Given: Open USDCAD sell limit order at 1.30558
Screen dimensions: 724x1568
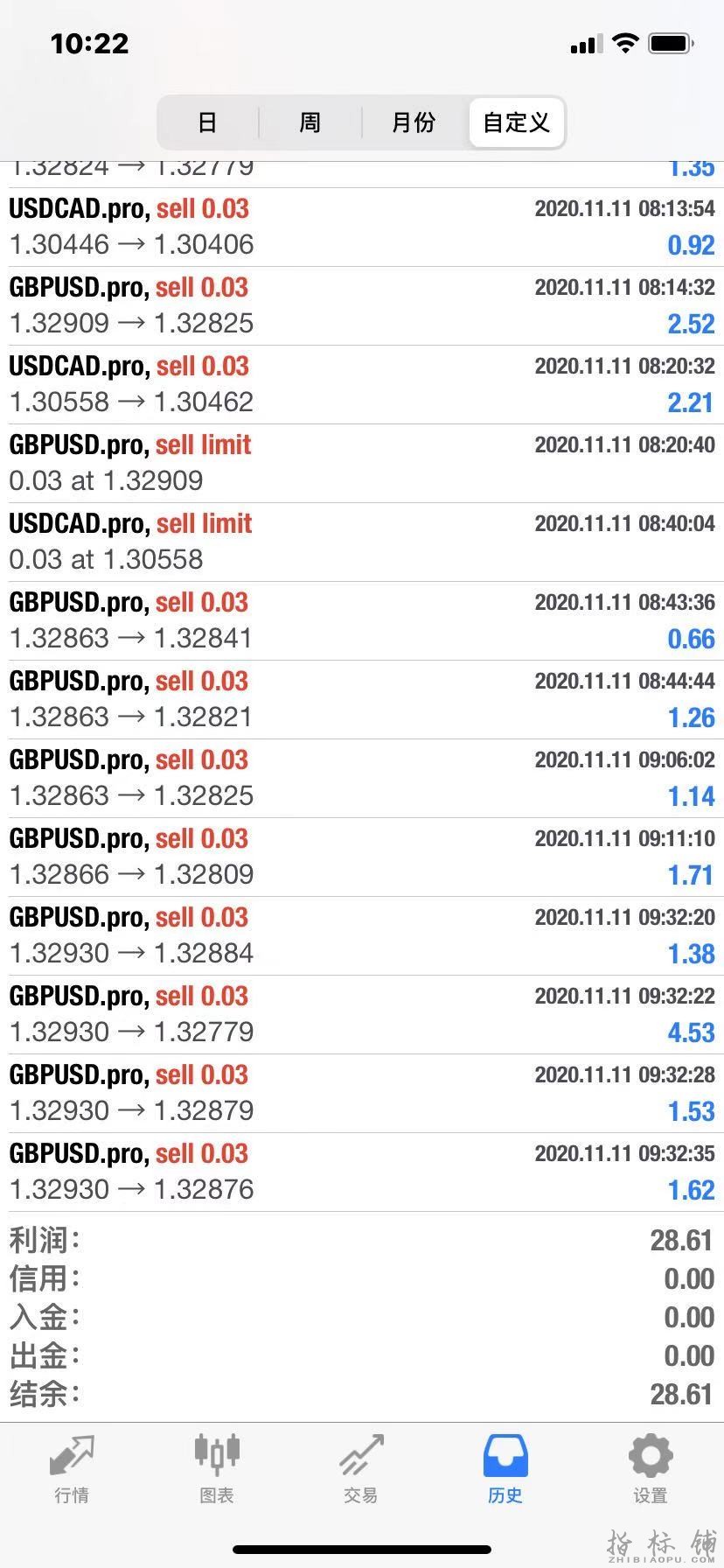Looking at the screenshot, I should (362, 542).
